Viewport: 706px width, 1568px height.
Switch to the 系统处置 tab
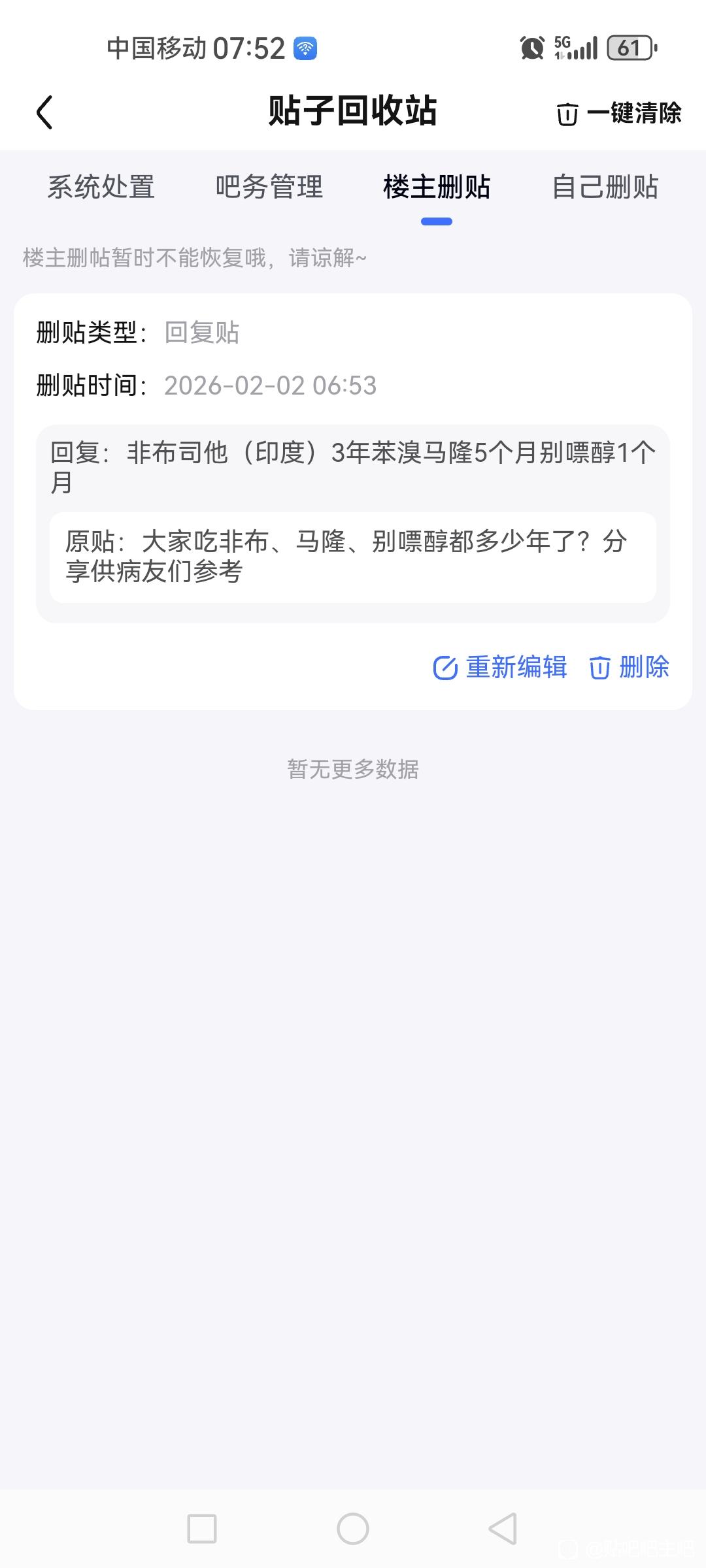point(101,187)
